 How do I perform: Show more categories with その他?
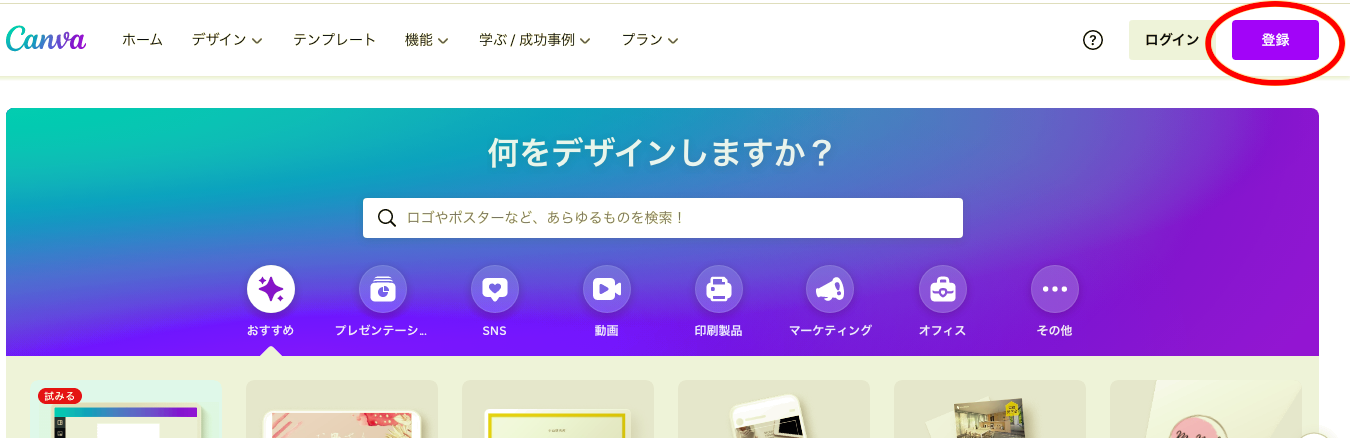tap(1055, 290)
